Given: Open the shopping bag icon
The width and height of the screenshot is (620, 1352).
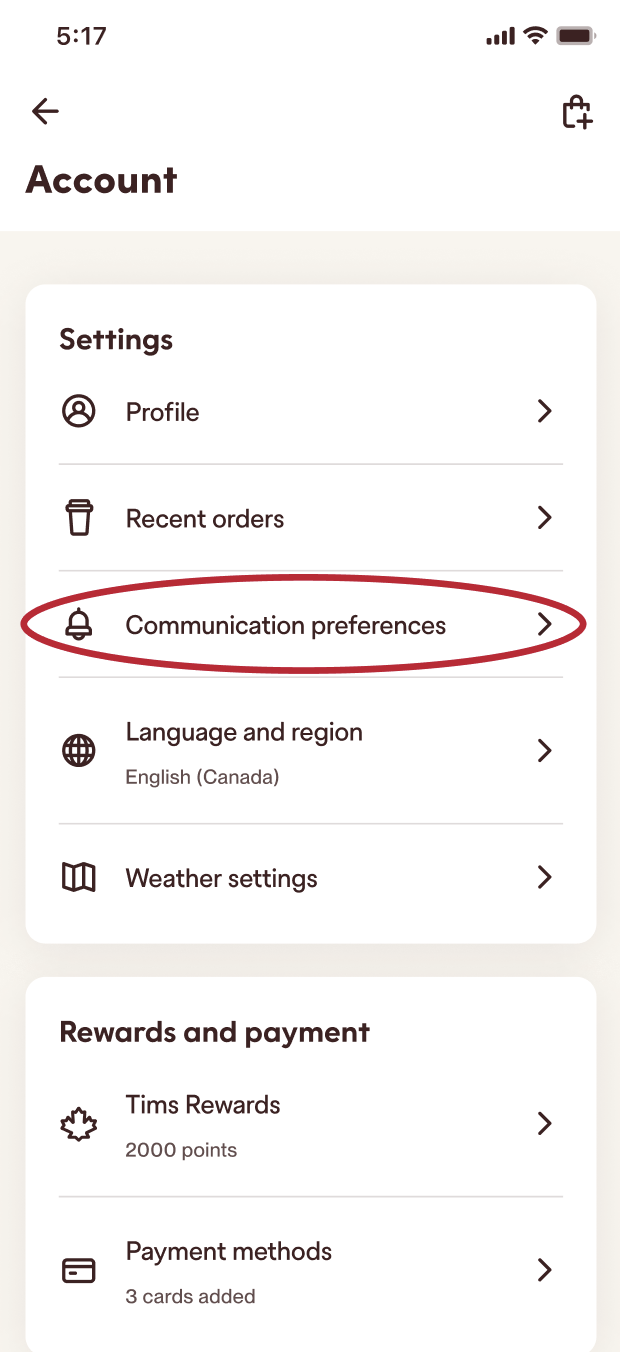Looking at the screenshot, I should [x=577, y=112].
